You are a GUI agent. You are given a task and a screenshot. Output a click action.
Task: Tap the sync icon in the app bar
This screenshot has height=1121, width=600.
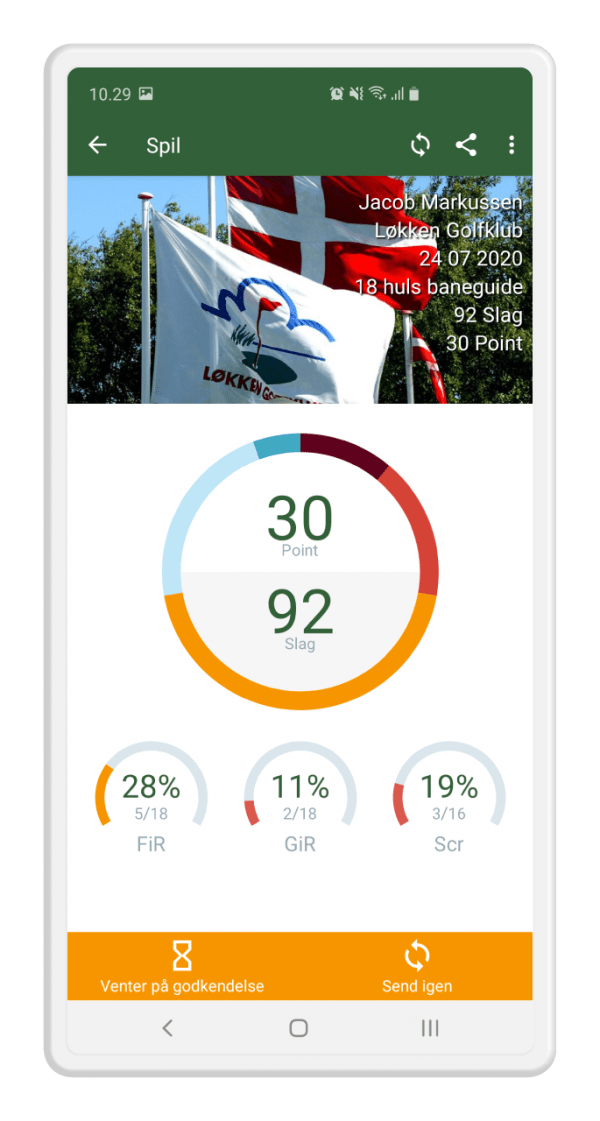click(x=421, y=145)
